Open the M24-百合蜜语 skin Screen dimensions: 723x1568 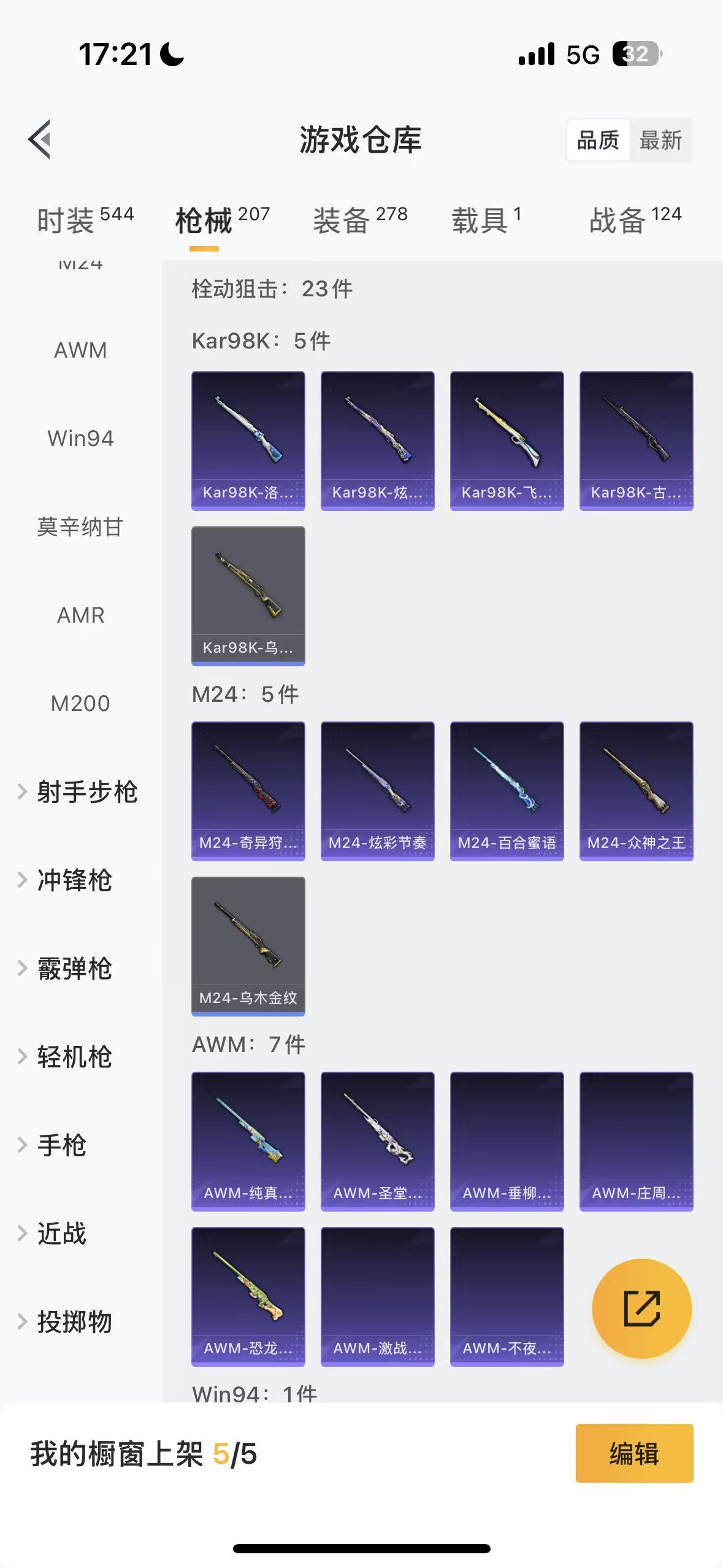coord(507,791)
